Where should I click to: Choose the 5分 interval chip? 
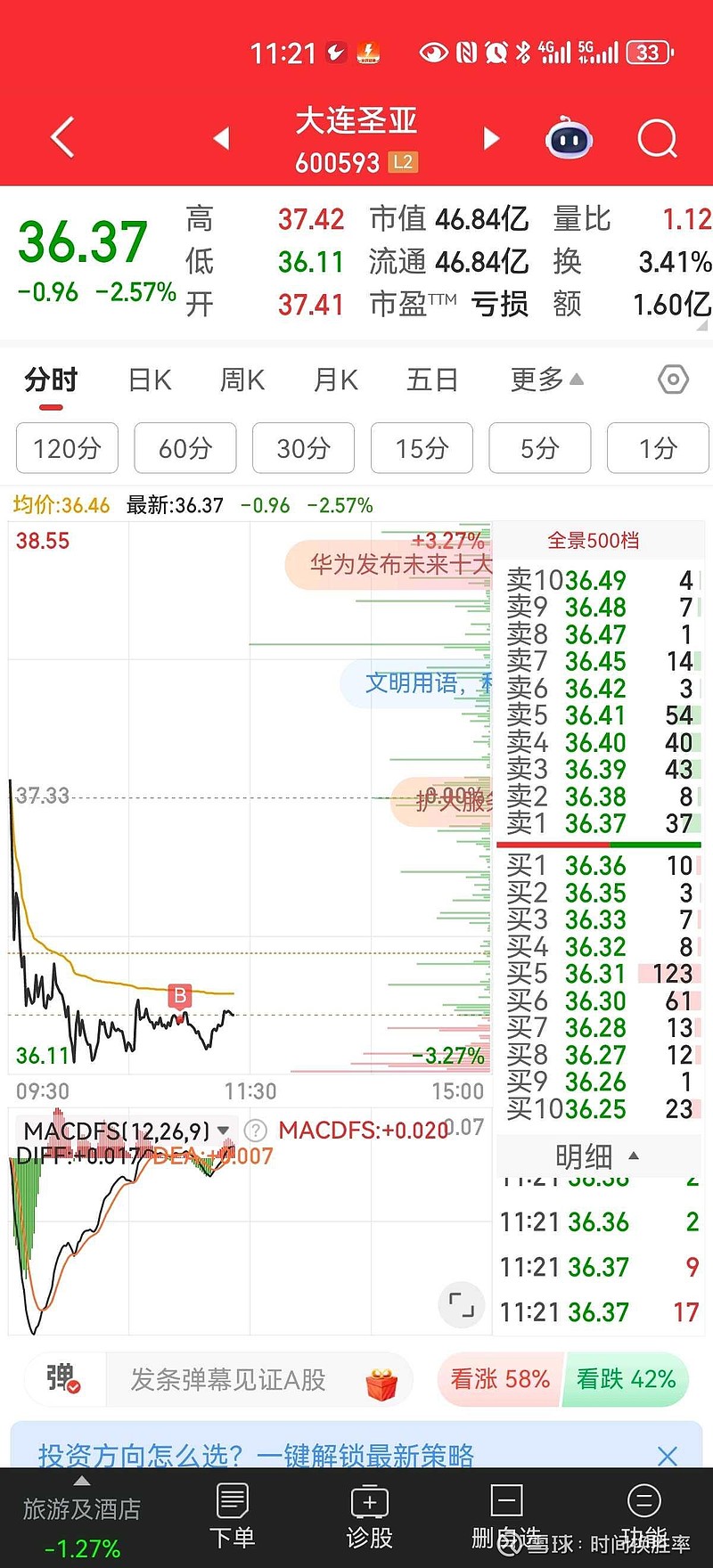click(539, 448)
